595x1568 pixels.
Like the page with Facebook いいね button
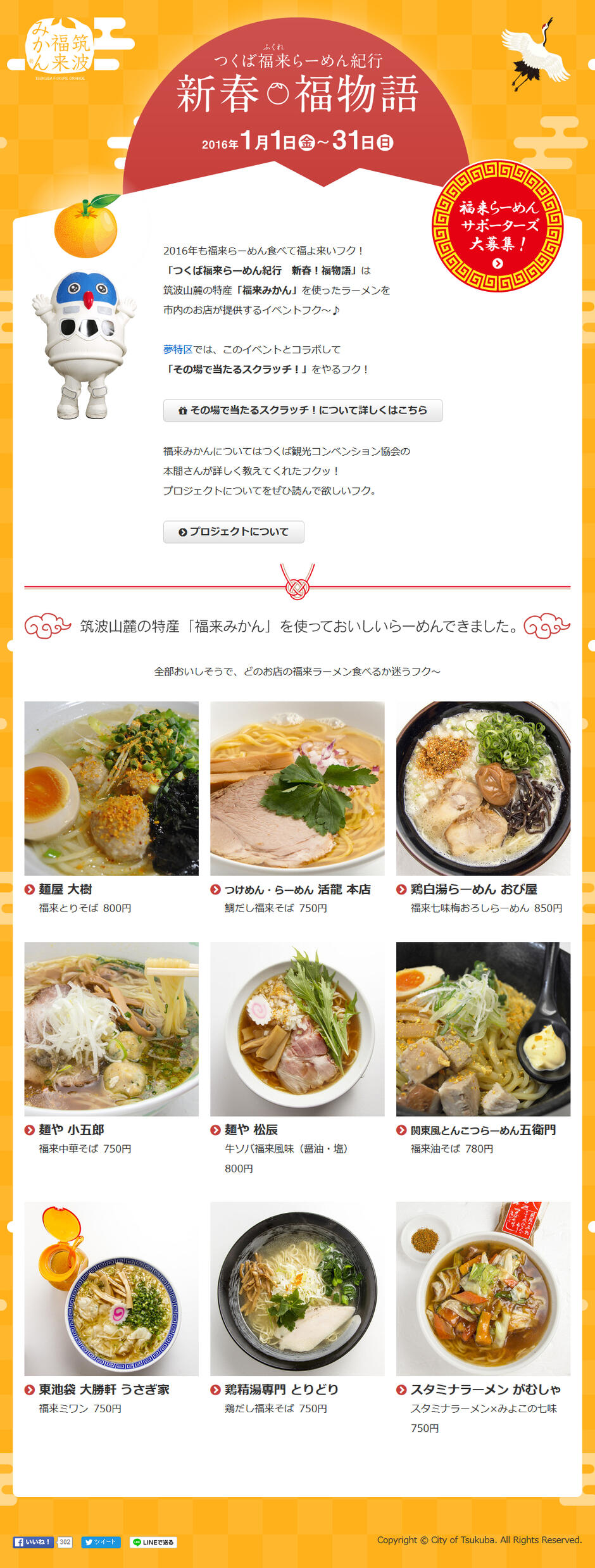(x=34, y=1542)
